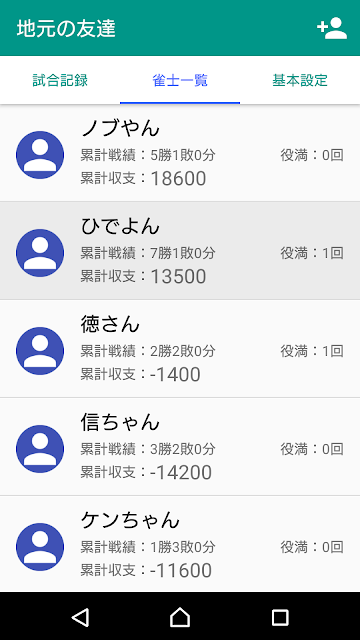This screenshot has height=640, width=360.
Task: Open the 基本設定 tab
Action: [x=300, y=80]
